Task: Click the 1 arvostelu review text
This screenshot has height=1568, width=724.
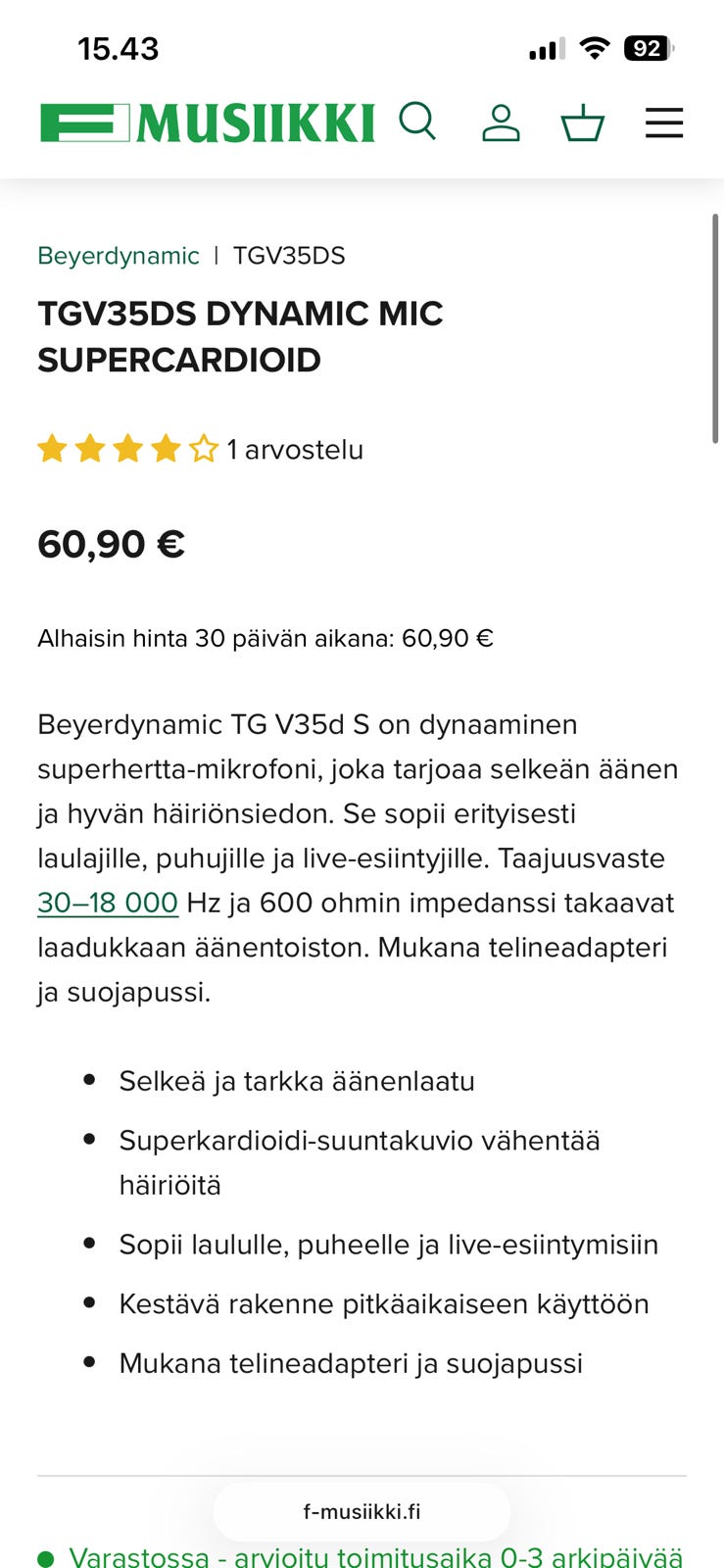Action: click(x=294, y=449)
